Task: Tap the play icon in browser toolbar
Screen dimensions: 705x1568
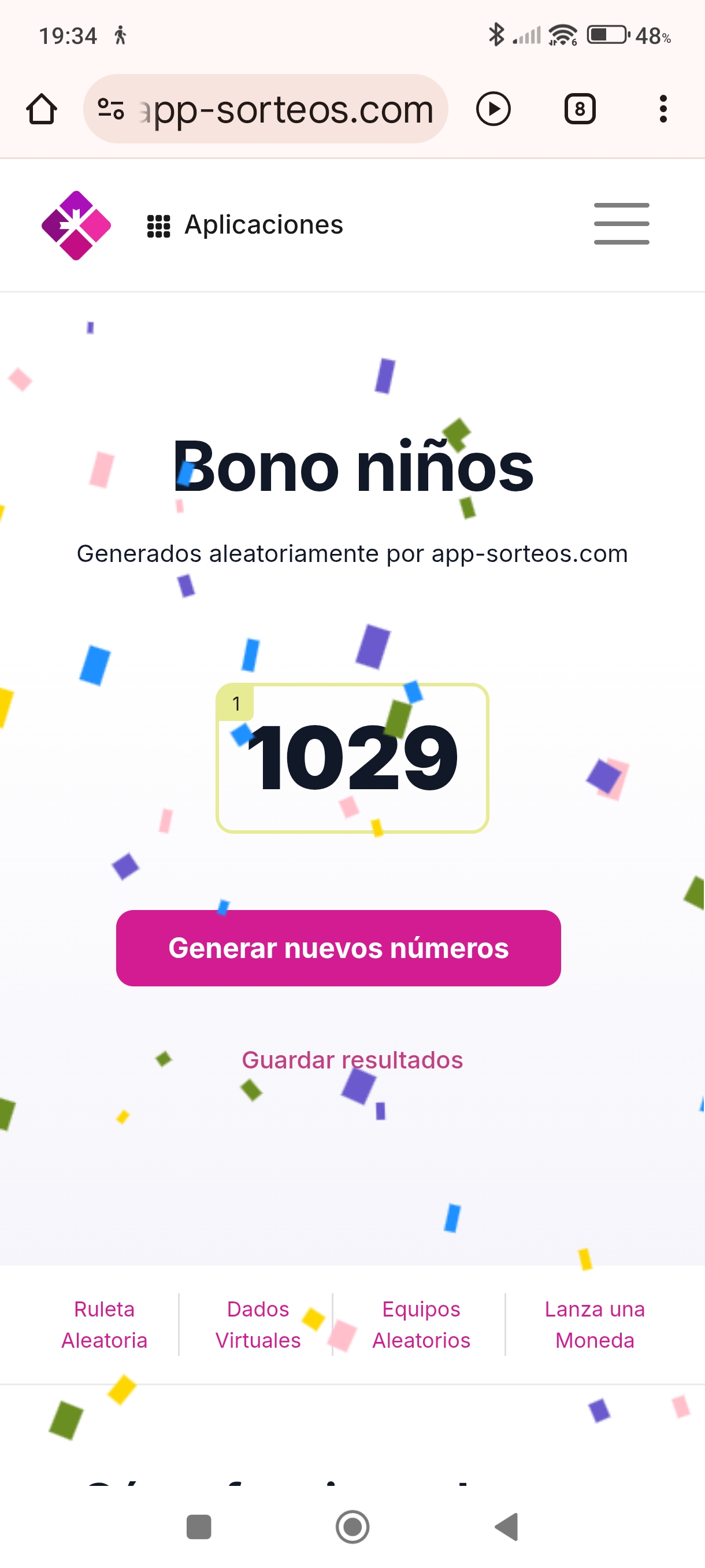Action: click(x=493, y=110)
